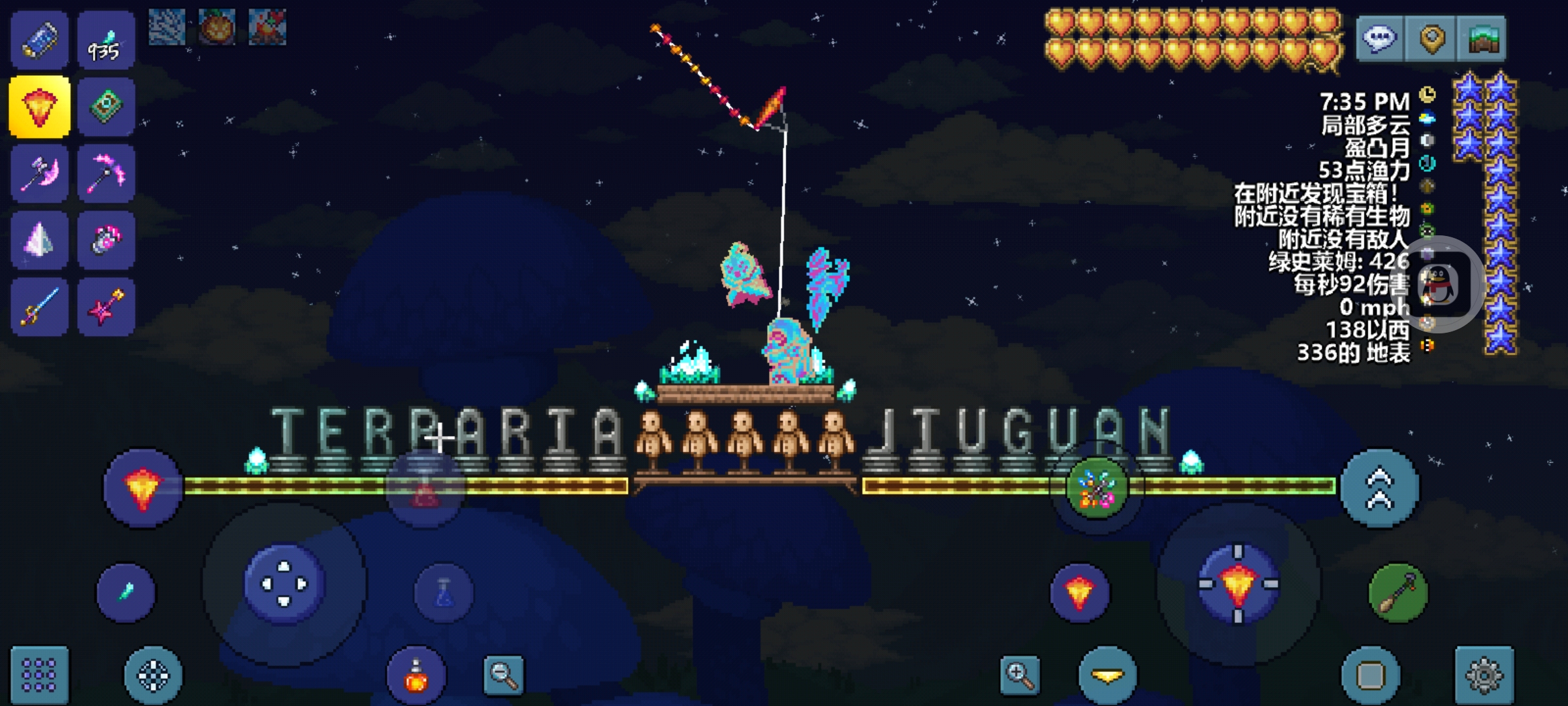This screenshot has height=706, width=1568.
Task: Open the settings gear
Action: coord(1484,675)
